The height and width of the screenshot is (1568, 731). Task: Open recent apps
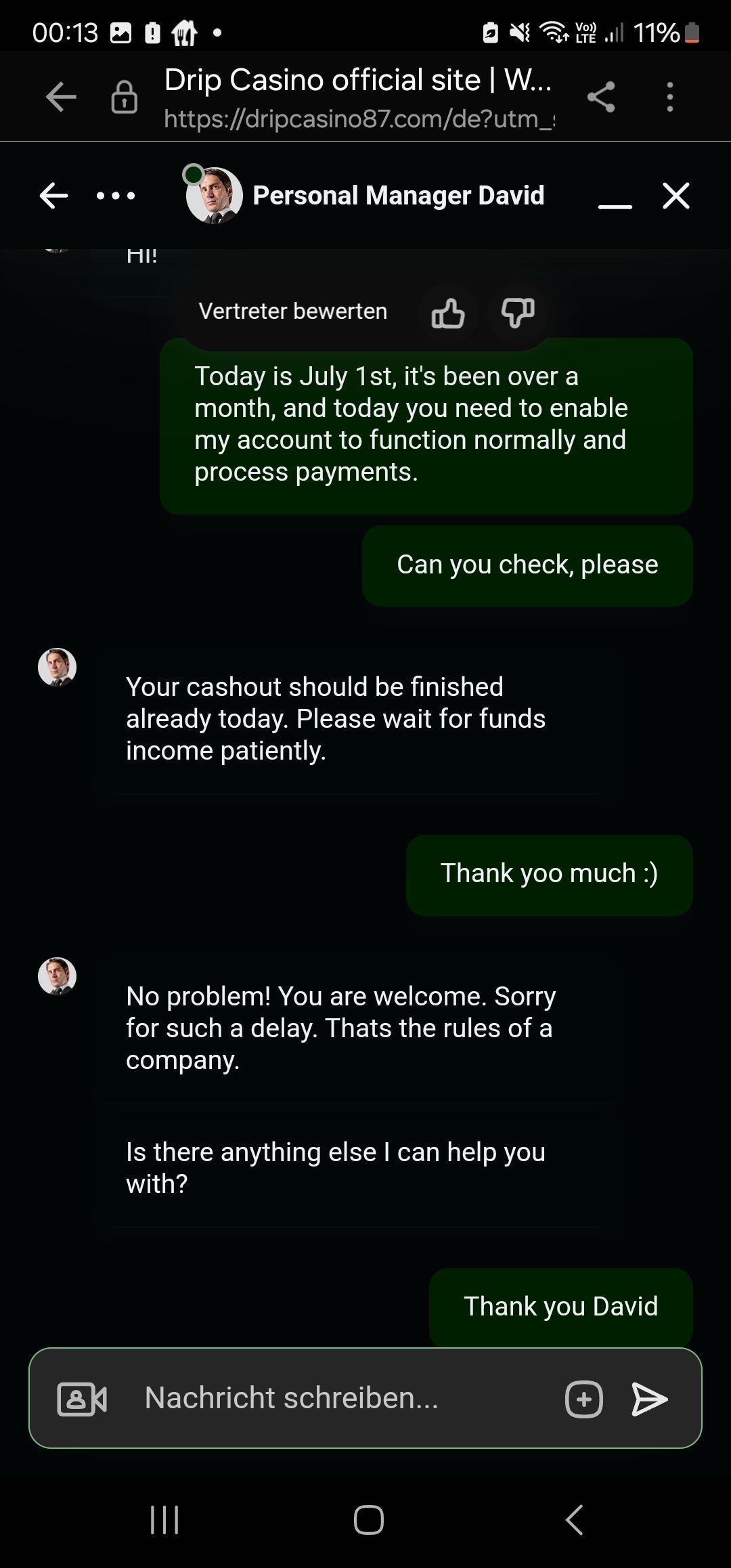click(164, 1520)
